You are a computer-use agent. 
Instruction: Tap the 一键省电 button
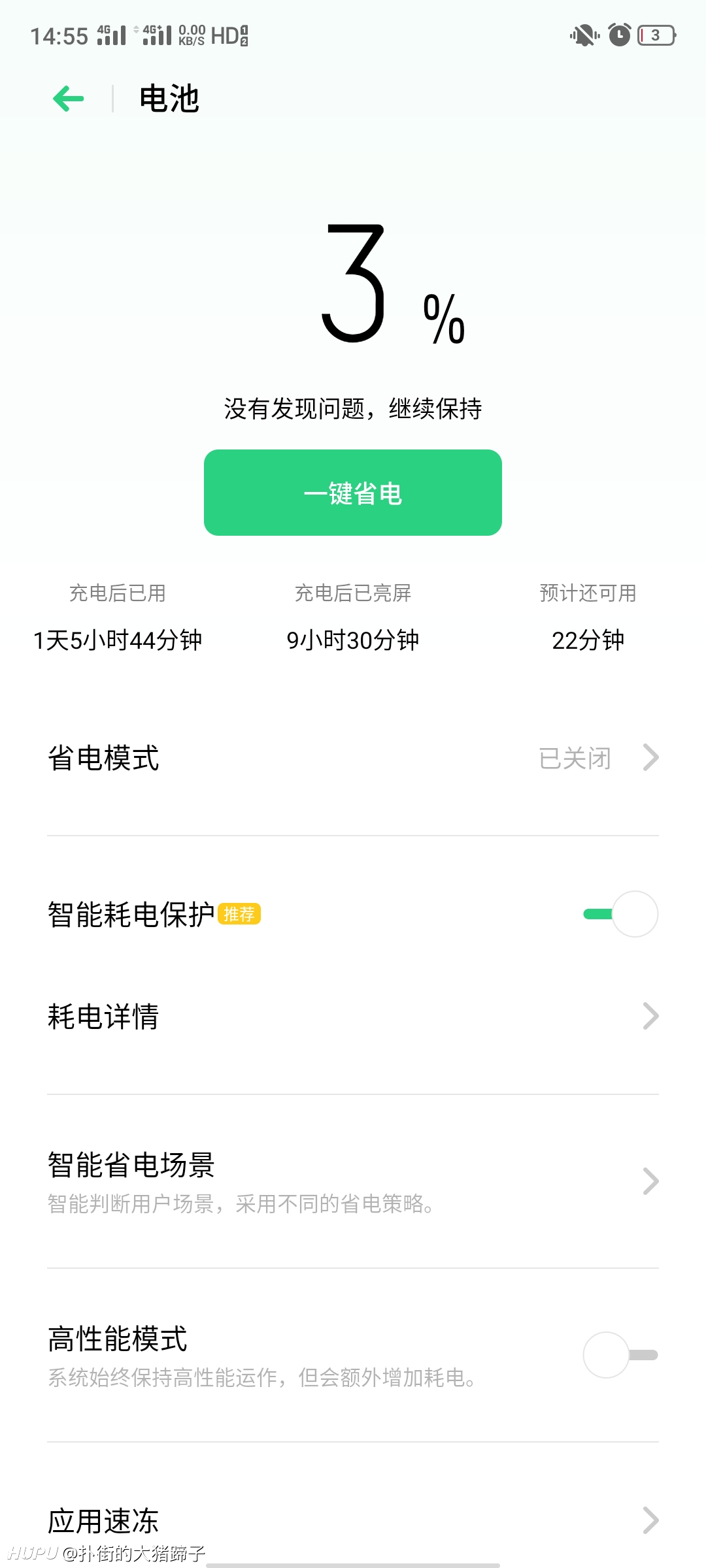[353, 493]
